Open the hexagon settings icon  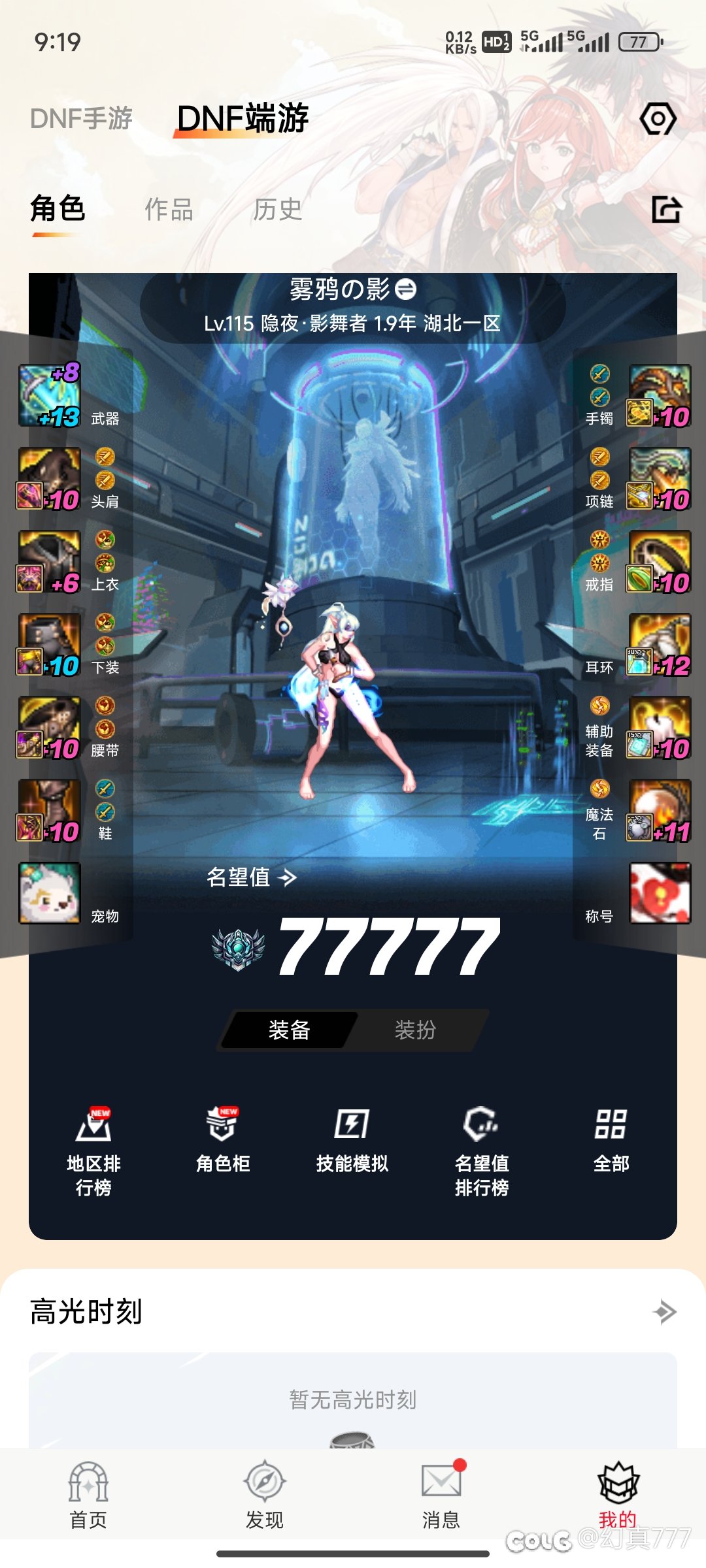(658, 119)
